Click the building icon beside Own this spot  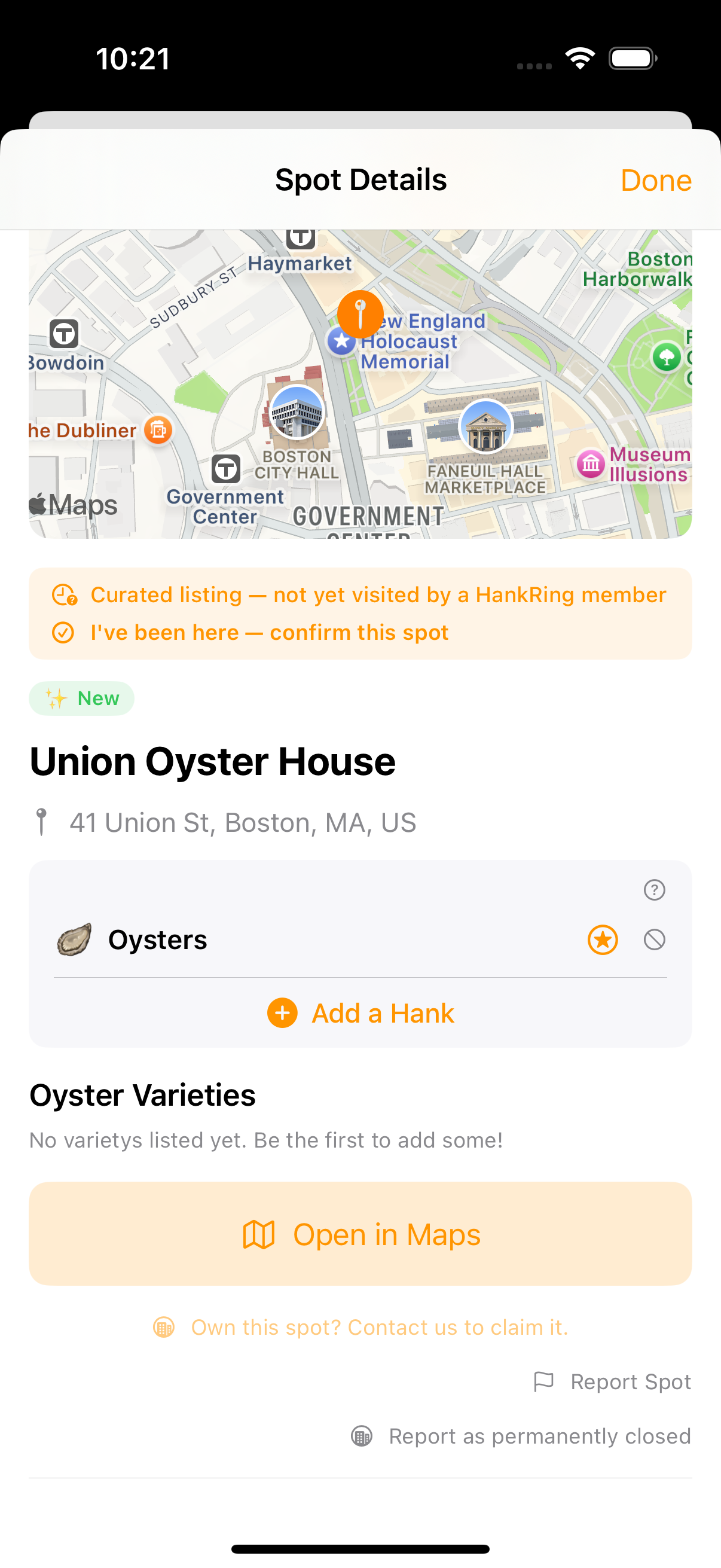[x=165, y=1327]
